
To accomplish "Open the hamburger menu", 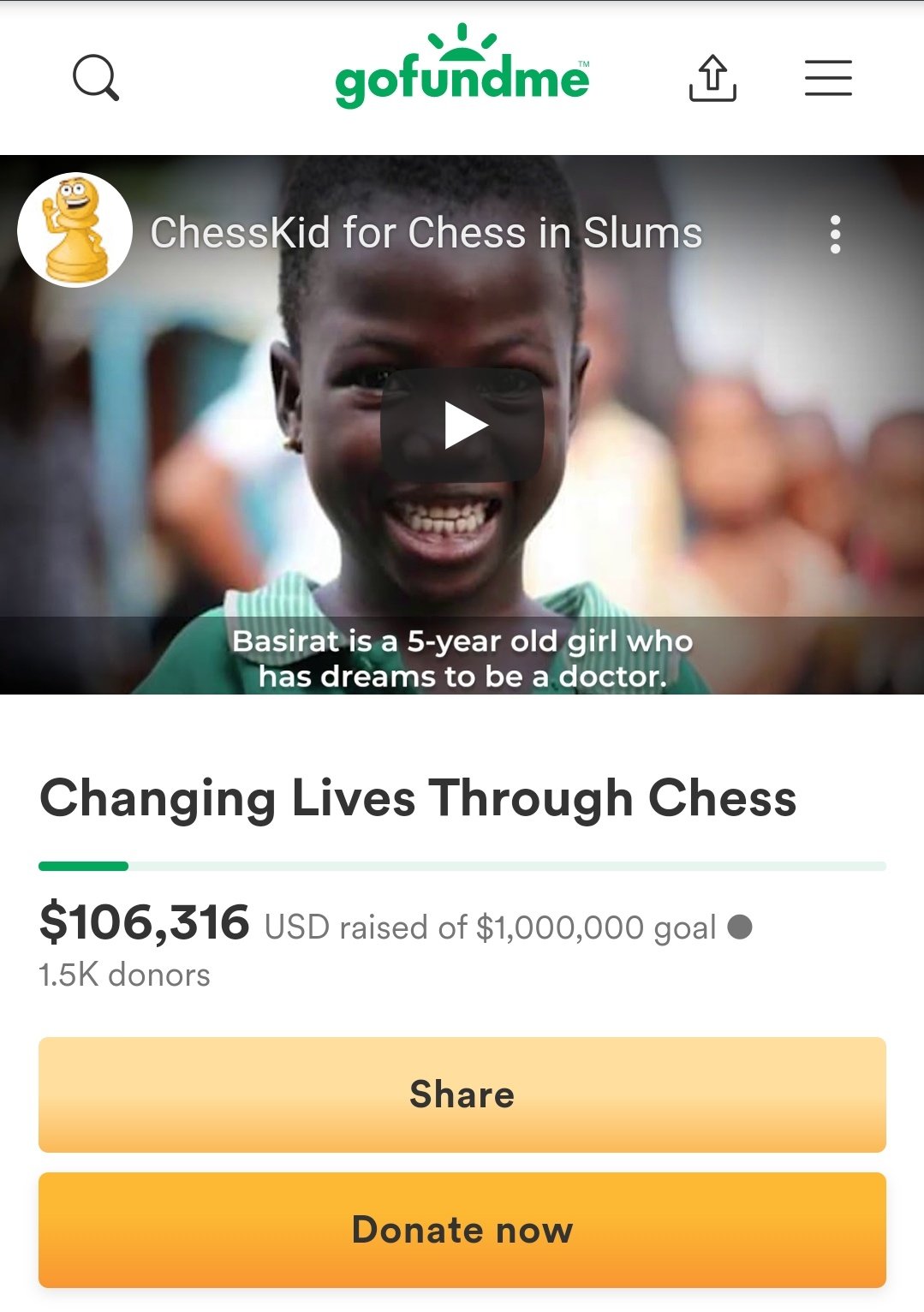I will 828,78.
